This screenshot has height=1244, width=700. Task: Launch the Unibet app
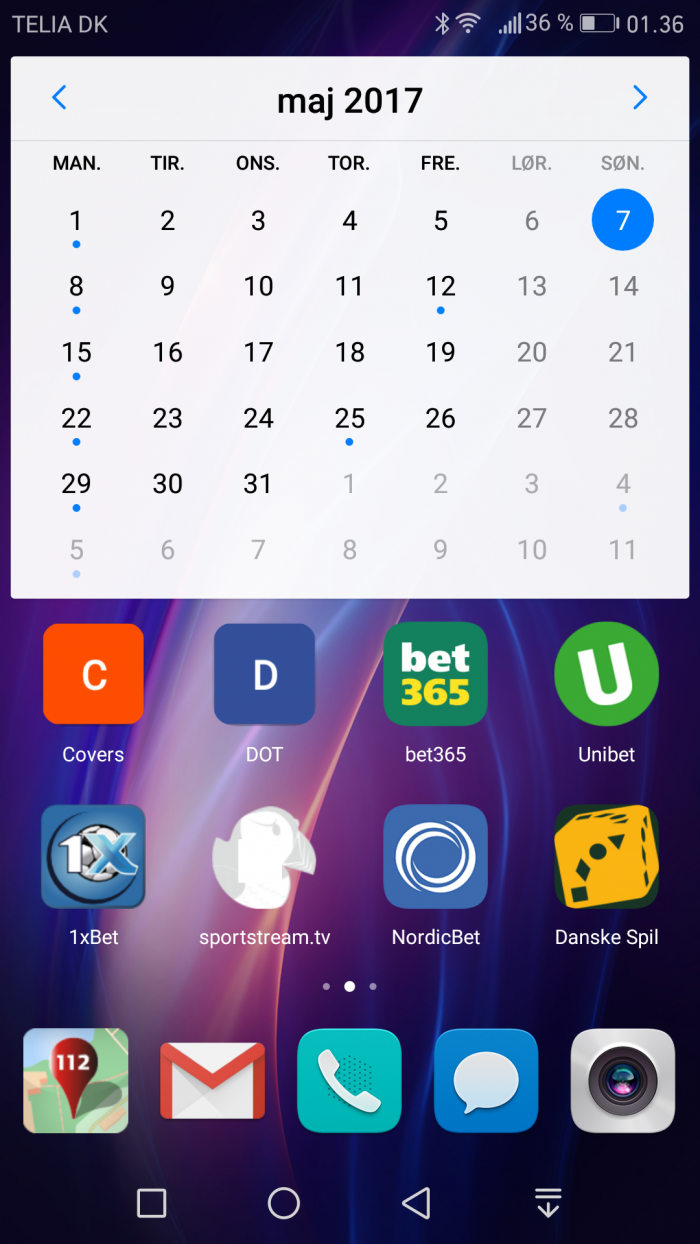pos(606,674)
